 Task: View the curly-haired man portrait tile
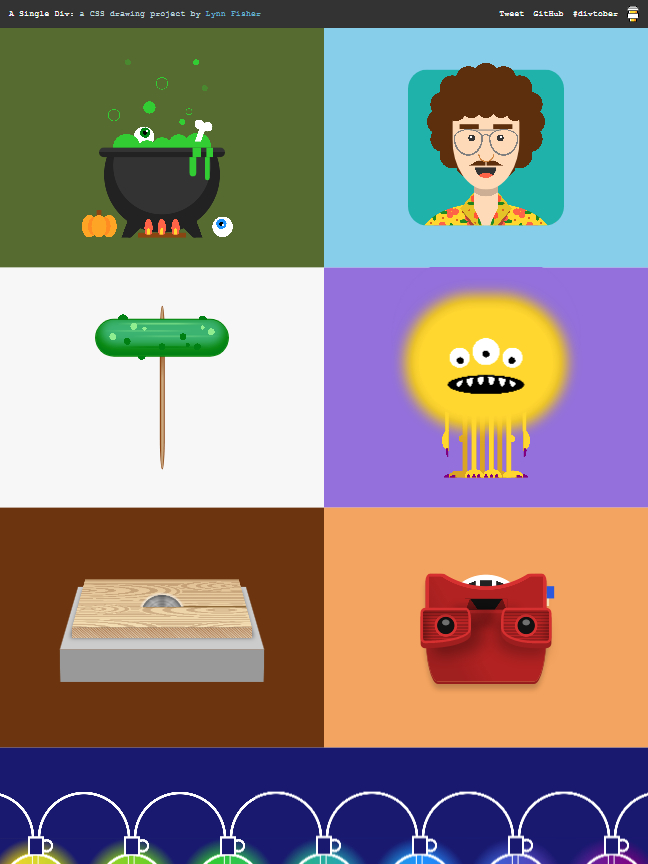point(486,148)
